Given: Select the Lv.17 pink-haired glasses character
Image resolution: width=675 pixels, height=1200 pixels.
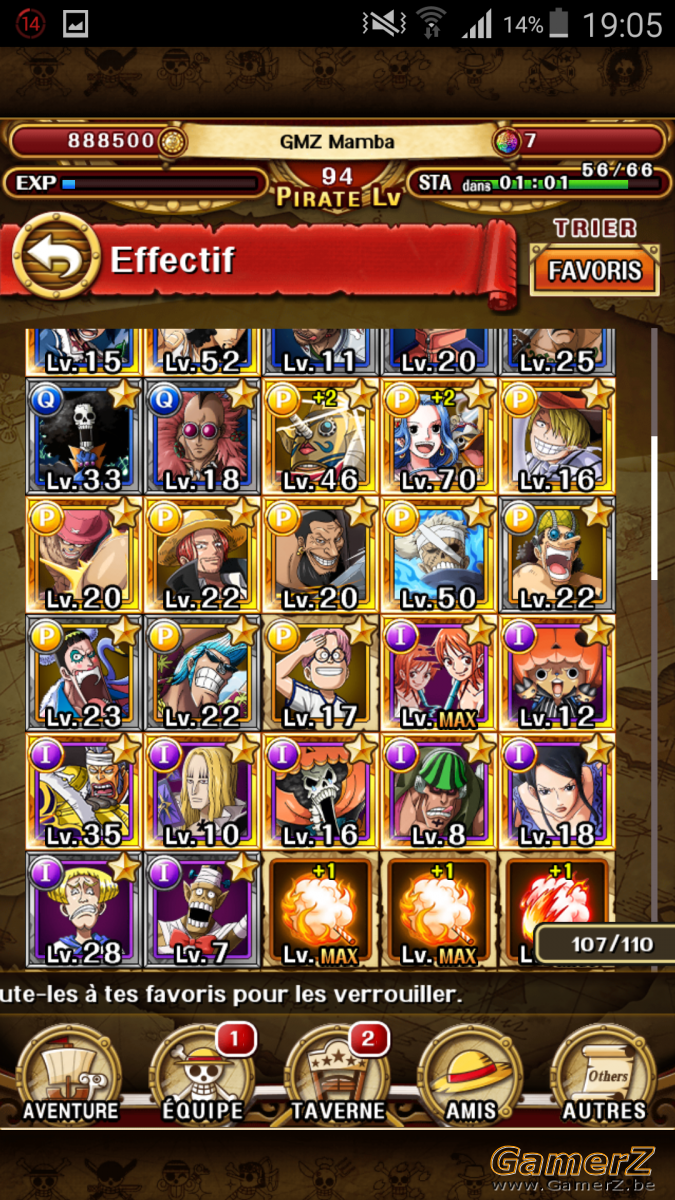Looking at the screenshot, I should [320, 672].
